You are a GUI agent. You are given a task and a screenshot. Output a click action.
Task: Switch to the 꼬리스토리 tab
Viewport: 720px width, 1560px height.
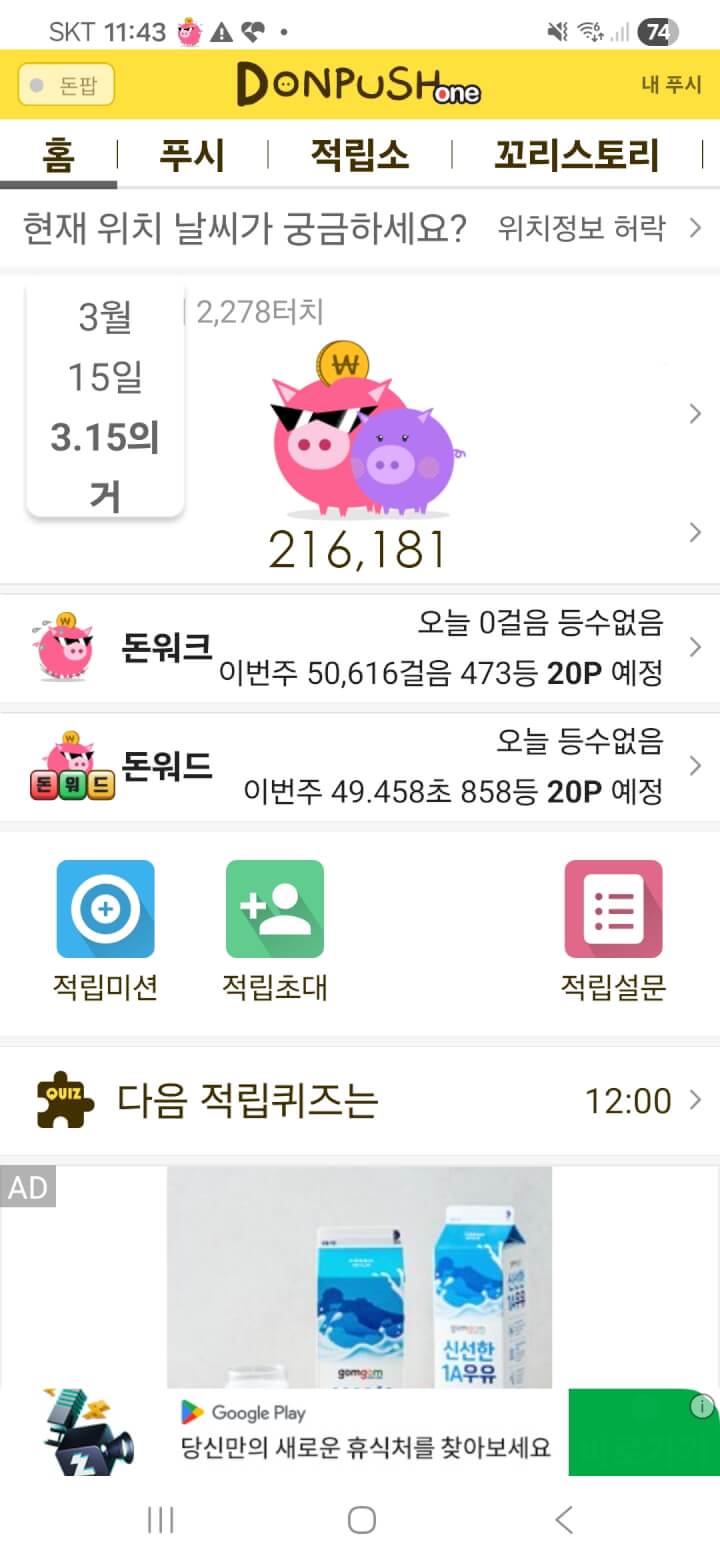point(576,155)
